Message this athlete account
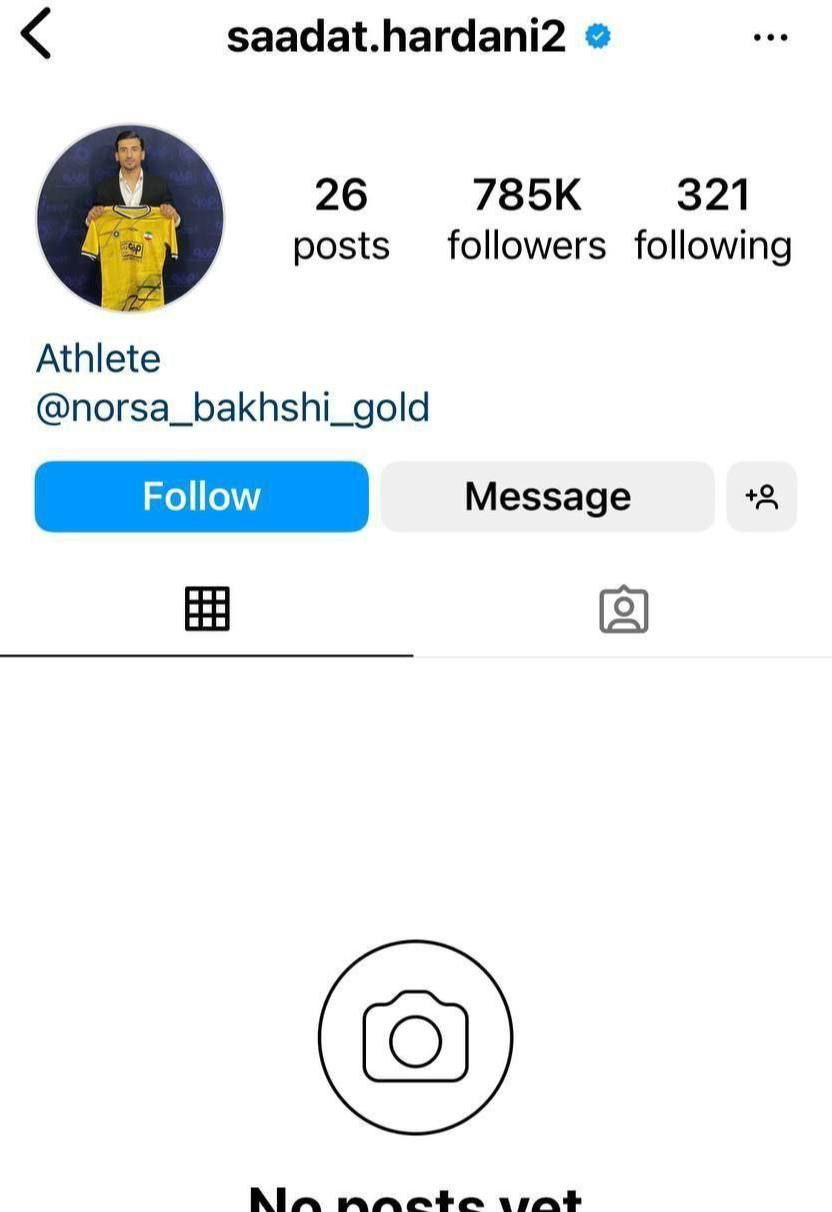This screenshot has height=1212, width=832. tap(547, 496)
